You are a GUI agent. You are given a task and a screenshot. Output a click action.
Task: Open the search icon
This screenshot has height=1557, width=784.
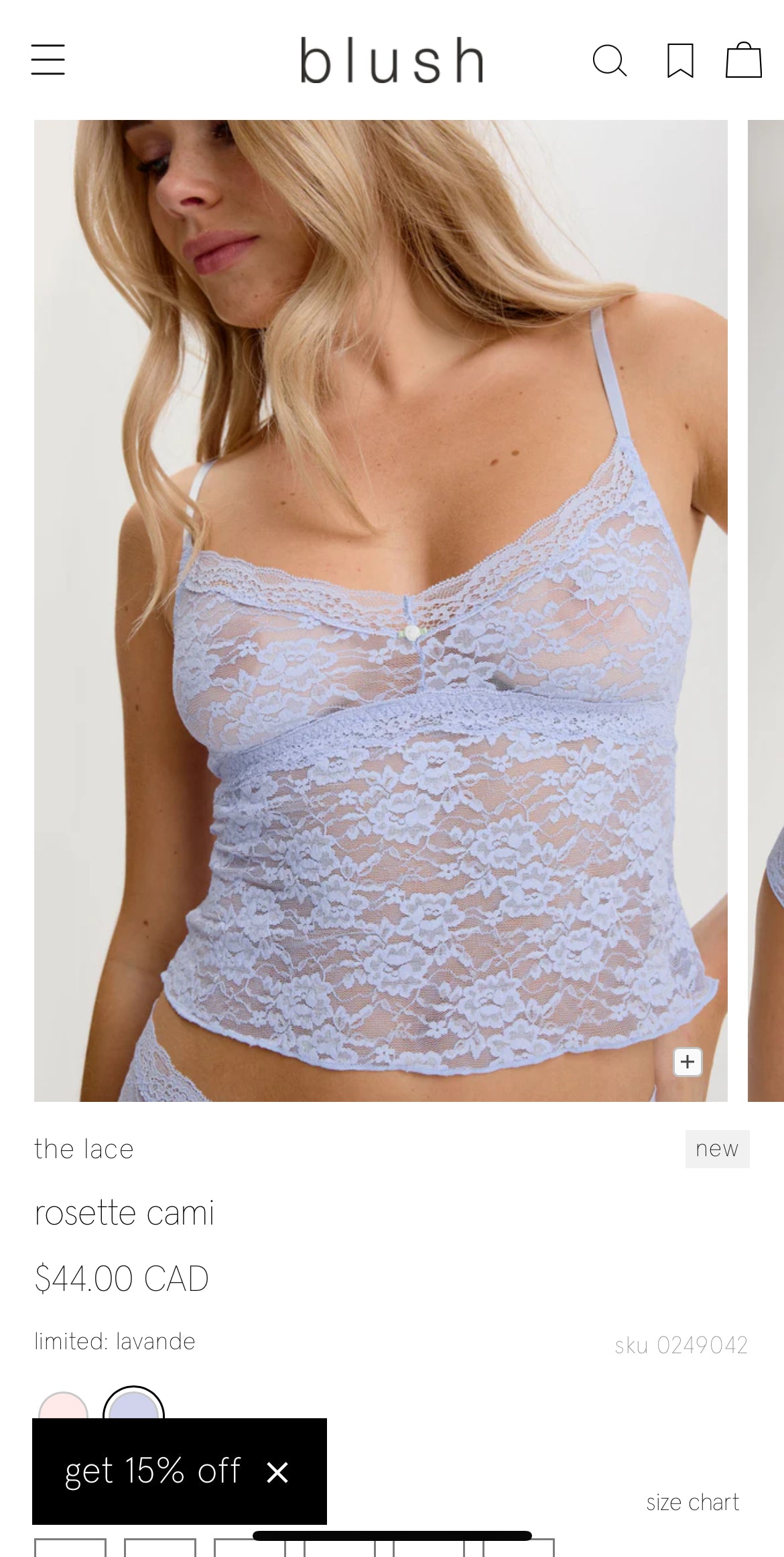tap(610, 61)
